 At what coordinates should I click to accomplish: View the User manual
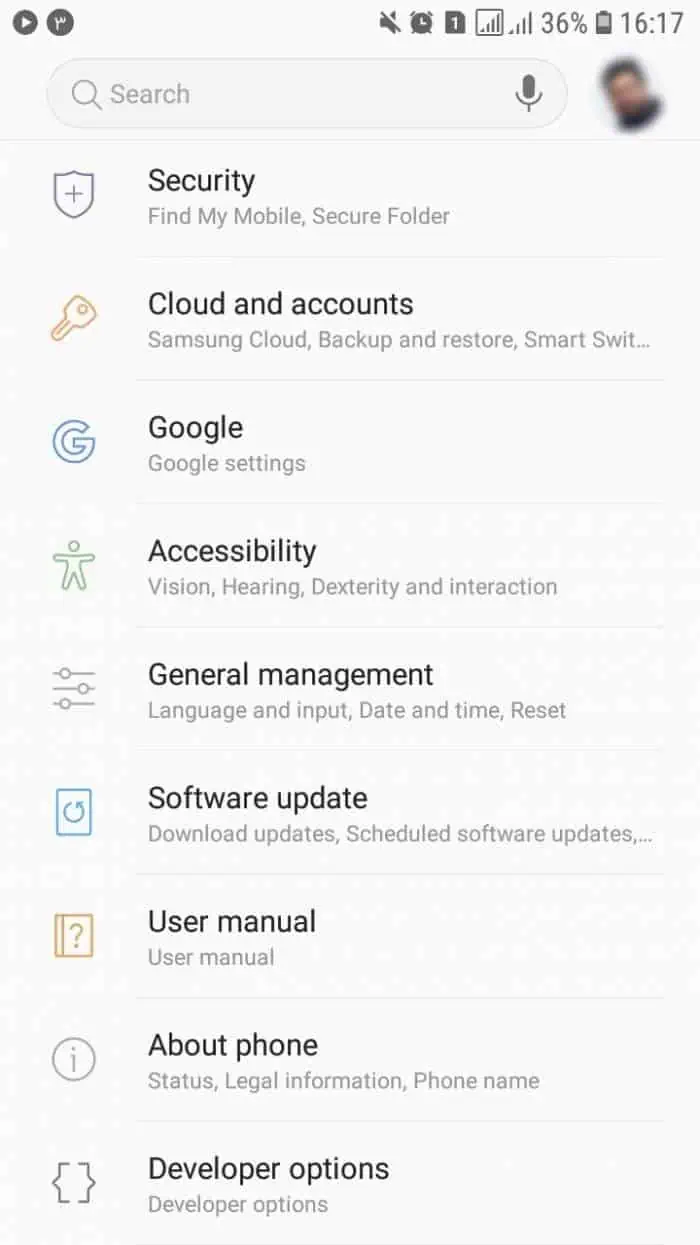[x=350, y=937]
